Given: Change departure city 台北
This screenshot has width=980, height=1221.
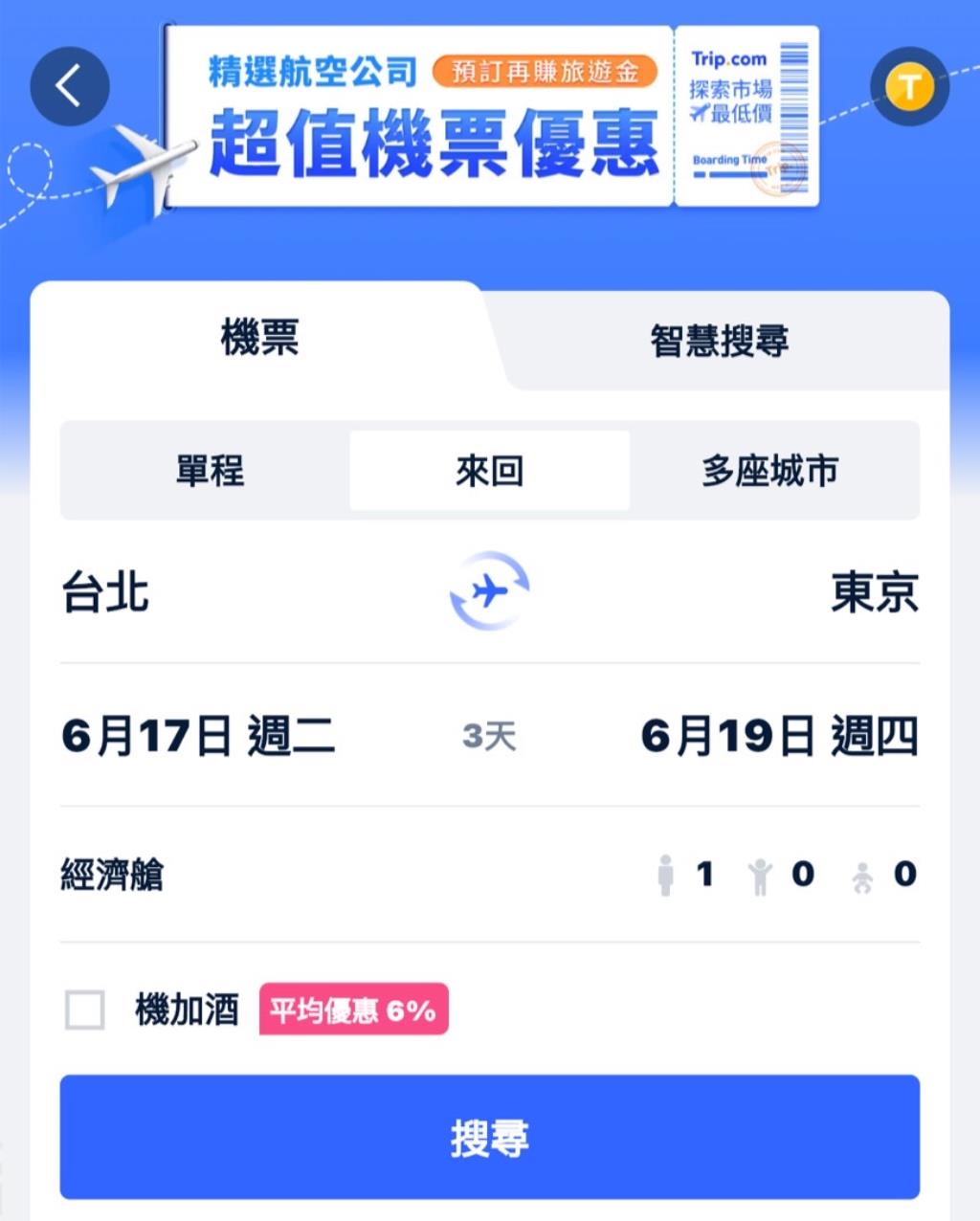Looking at the screenshot, I should point(106,591).
